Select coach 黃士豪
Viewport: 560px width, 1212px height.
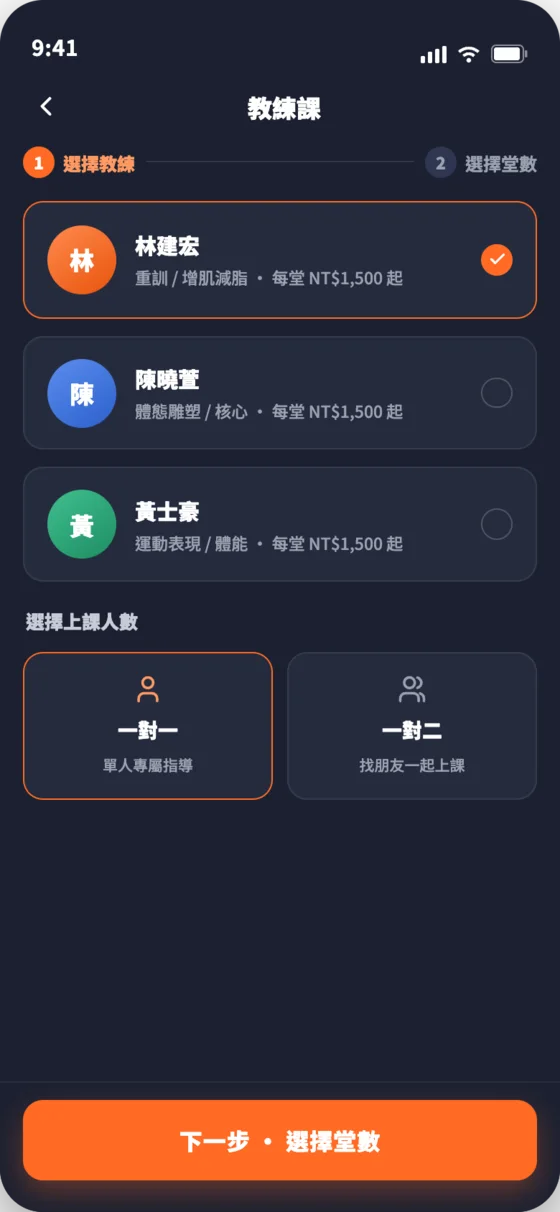coord(280,524)
